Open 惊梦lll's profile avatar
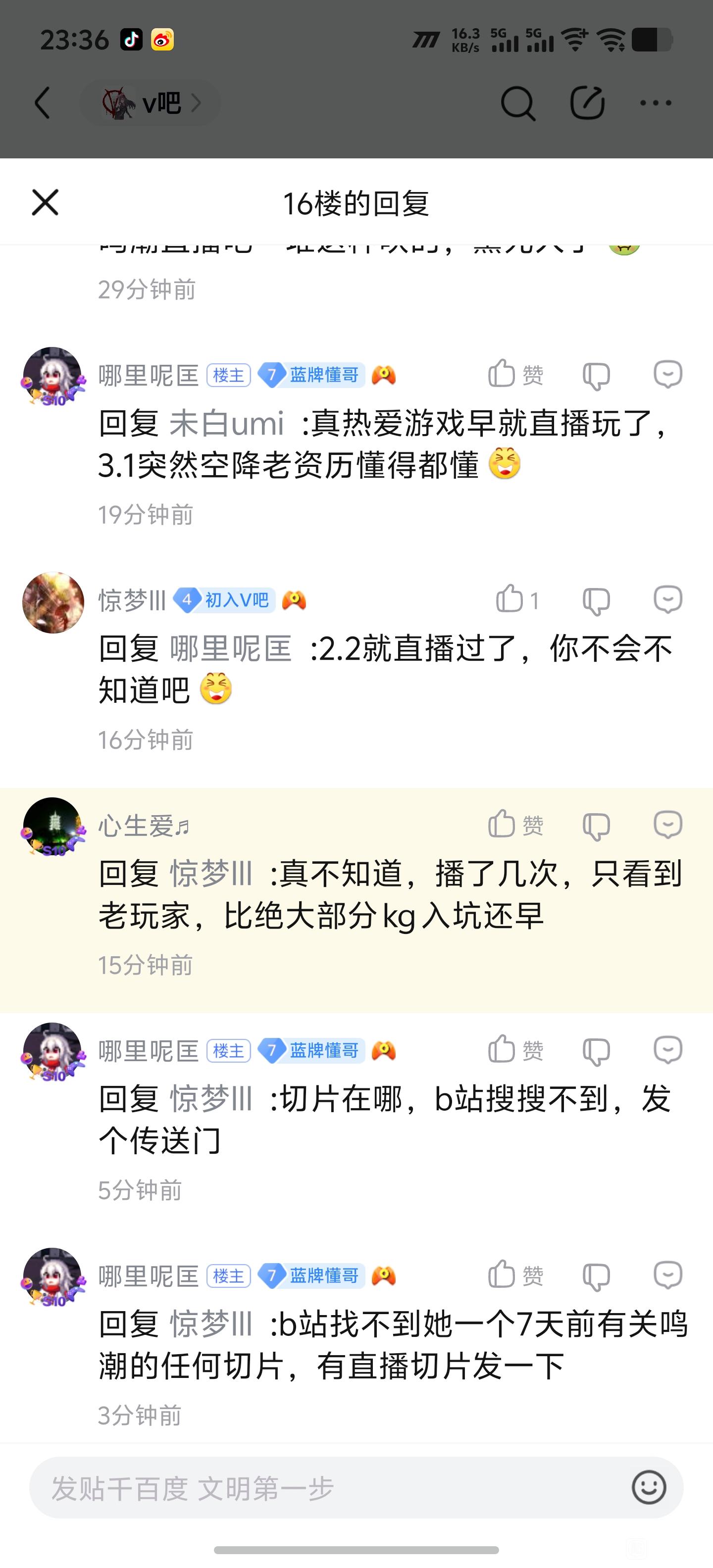This screenshot has height=1568, width=713. click(53, 602)
